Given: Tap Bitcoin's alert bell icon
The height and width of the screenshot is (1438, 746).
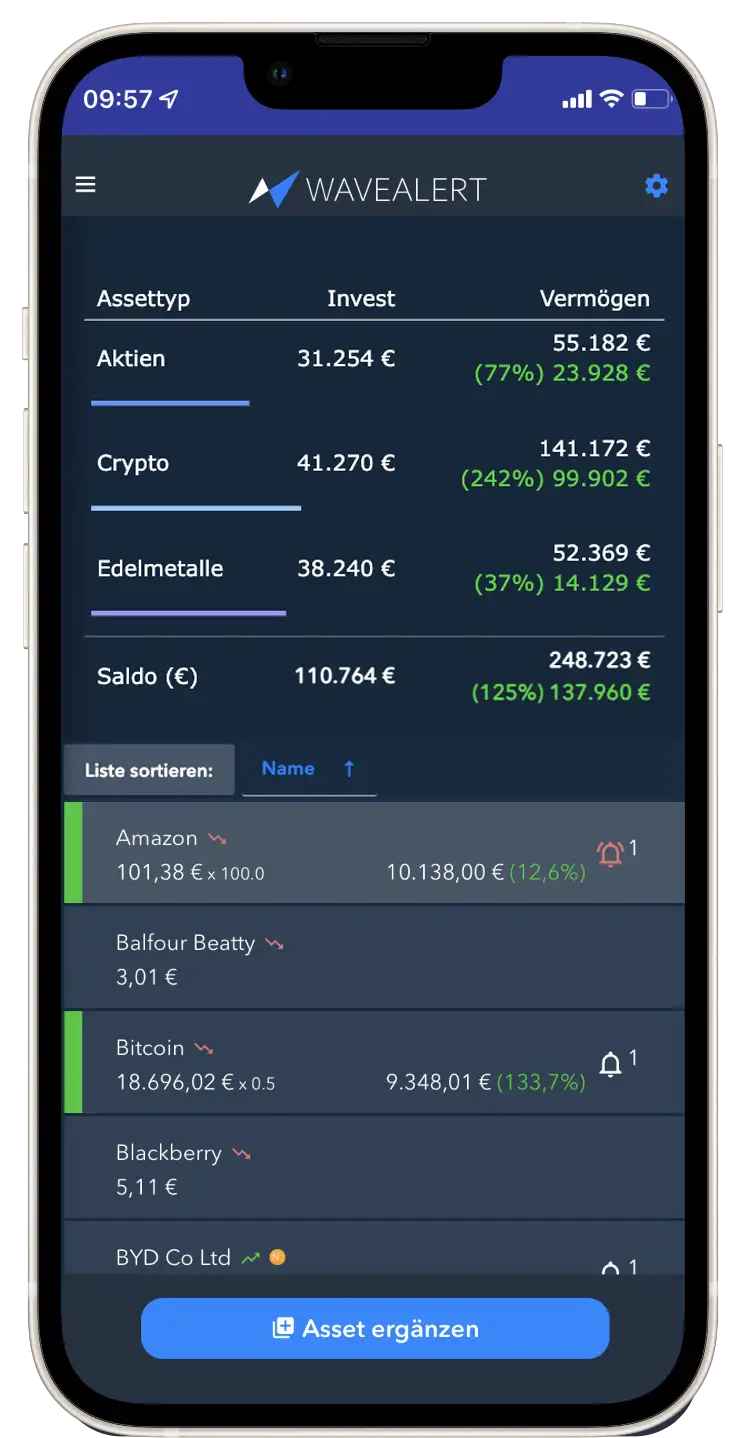Looking at the screenshot, I should coord(610,1065).
